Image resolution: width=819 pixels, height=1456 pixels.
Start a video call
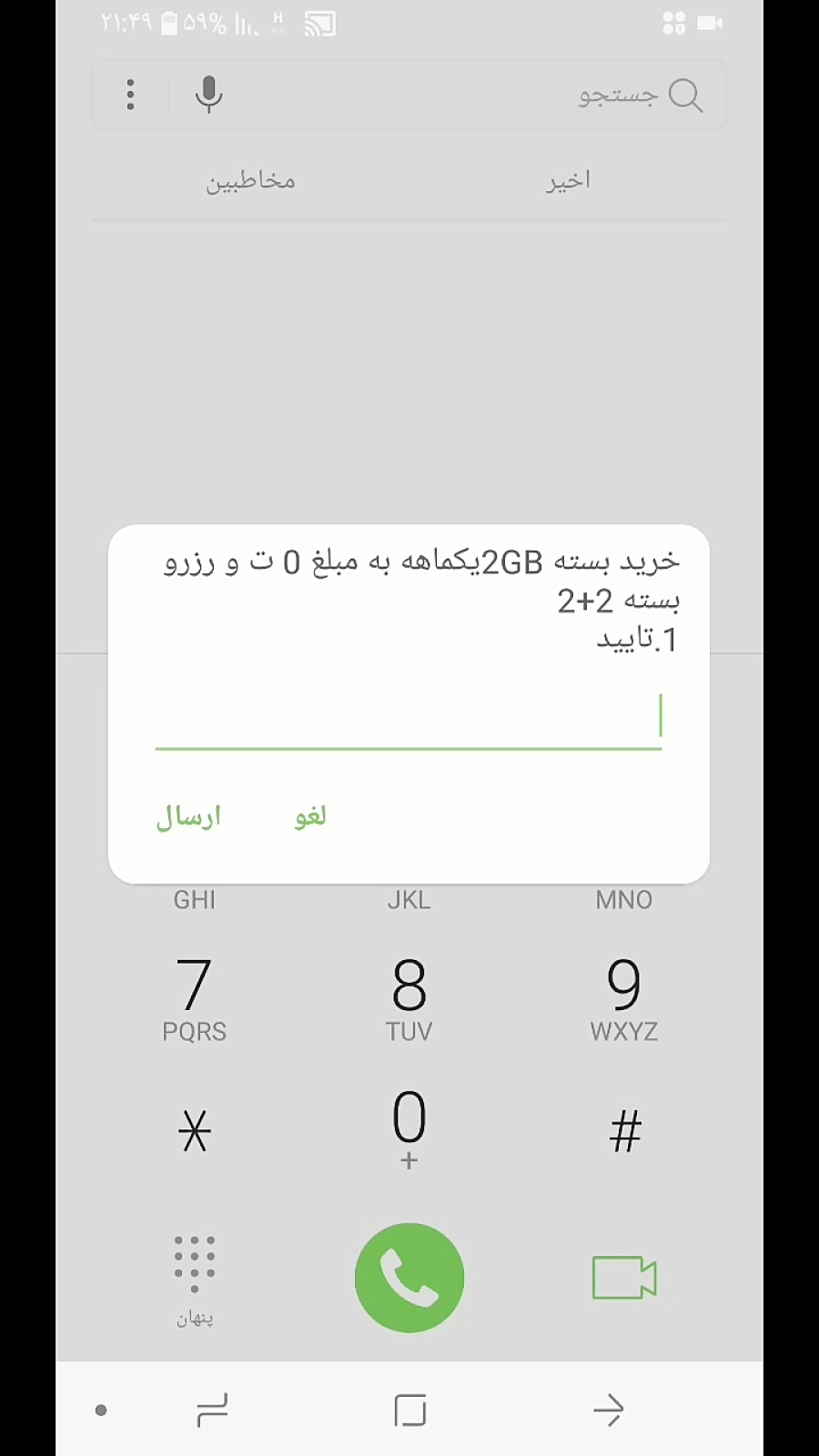(x=624, y=1278)
